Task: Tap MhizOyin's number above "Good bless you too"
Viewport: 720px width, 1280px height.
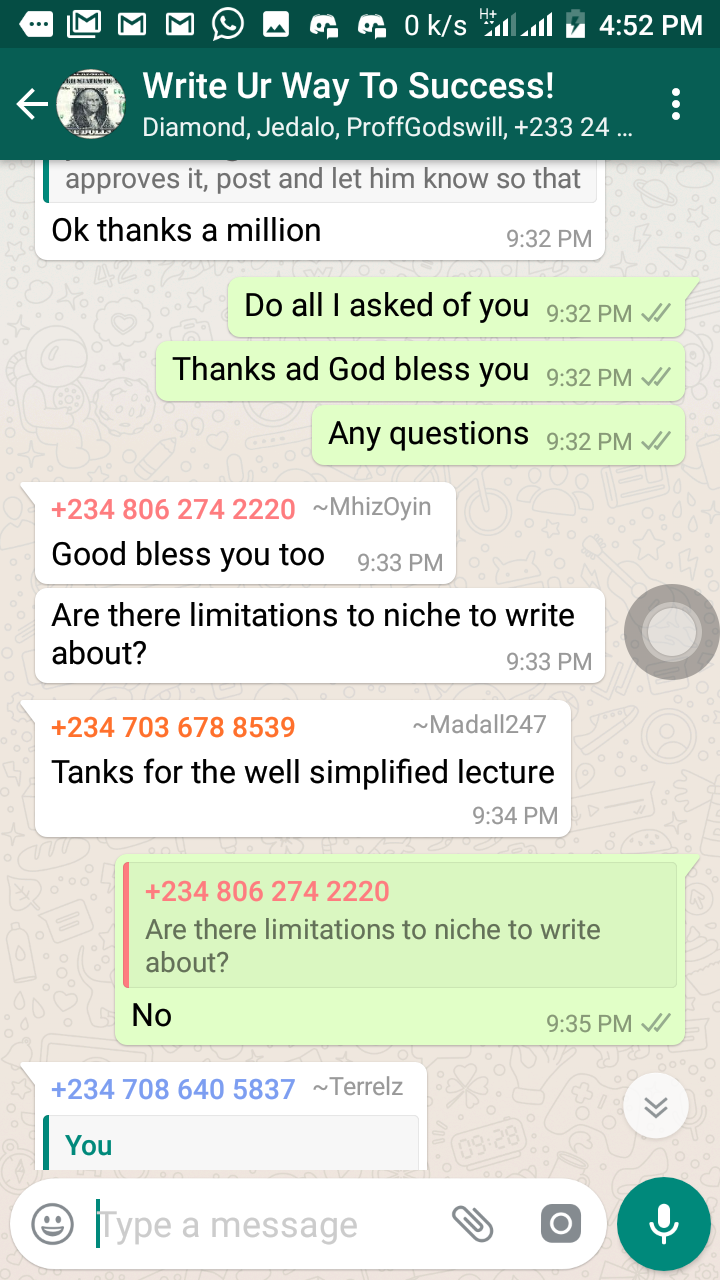Action: click(173, 509)
